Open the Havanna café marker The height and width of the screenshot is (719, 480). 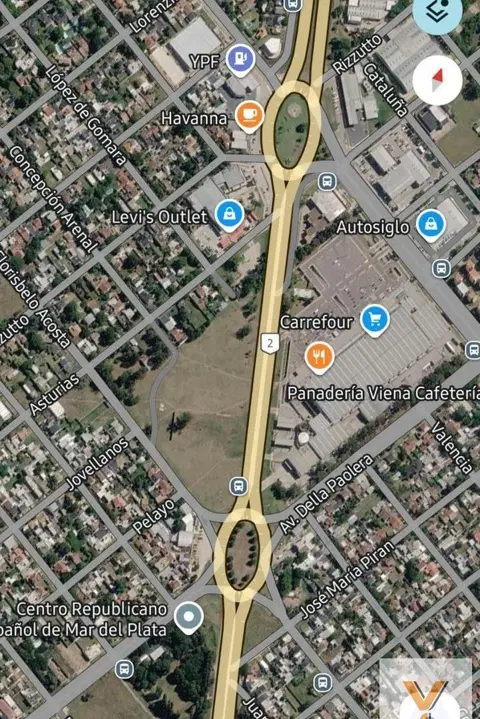point(249,116)
